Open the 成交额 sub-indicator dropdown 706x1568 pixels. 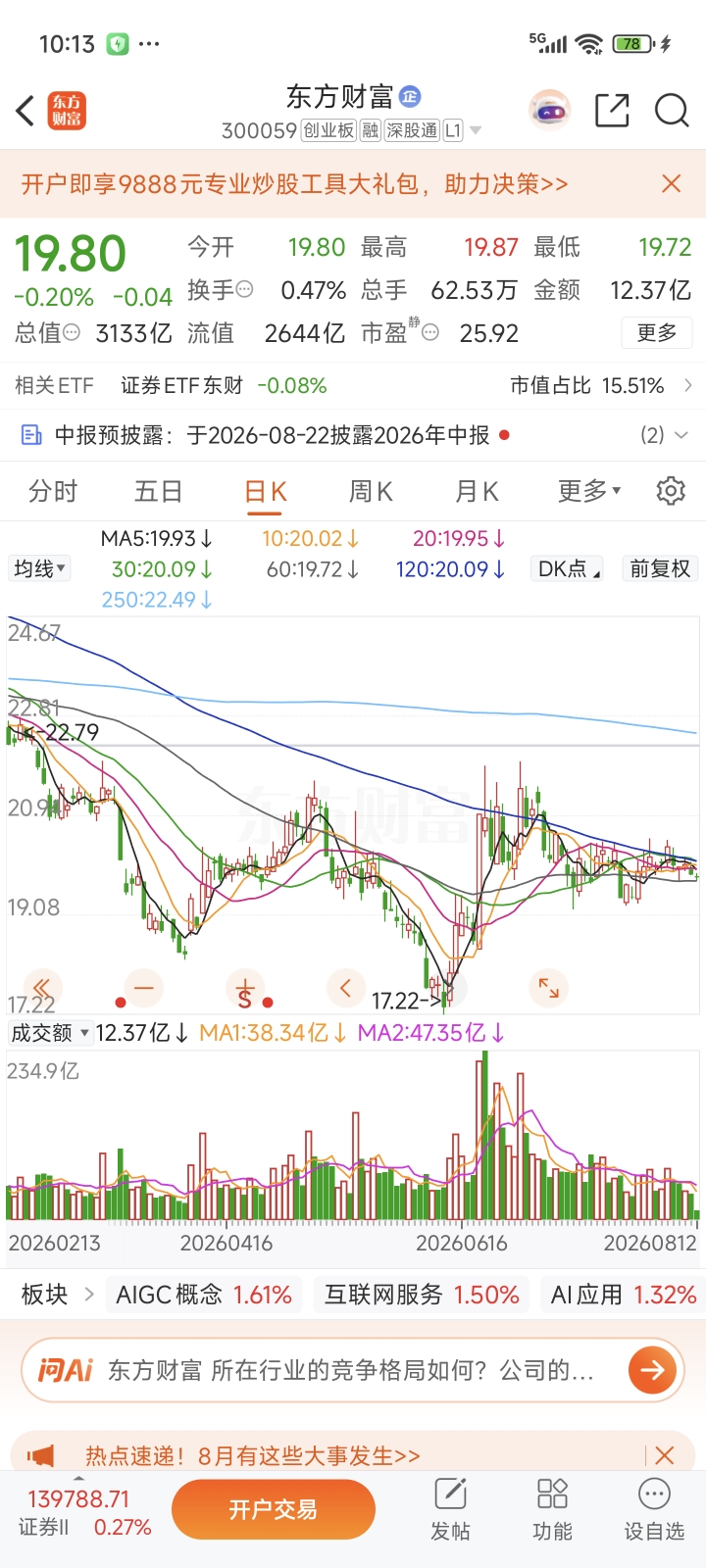(50, 1033)
